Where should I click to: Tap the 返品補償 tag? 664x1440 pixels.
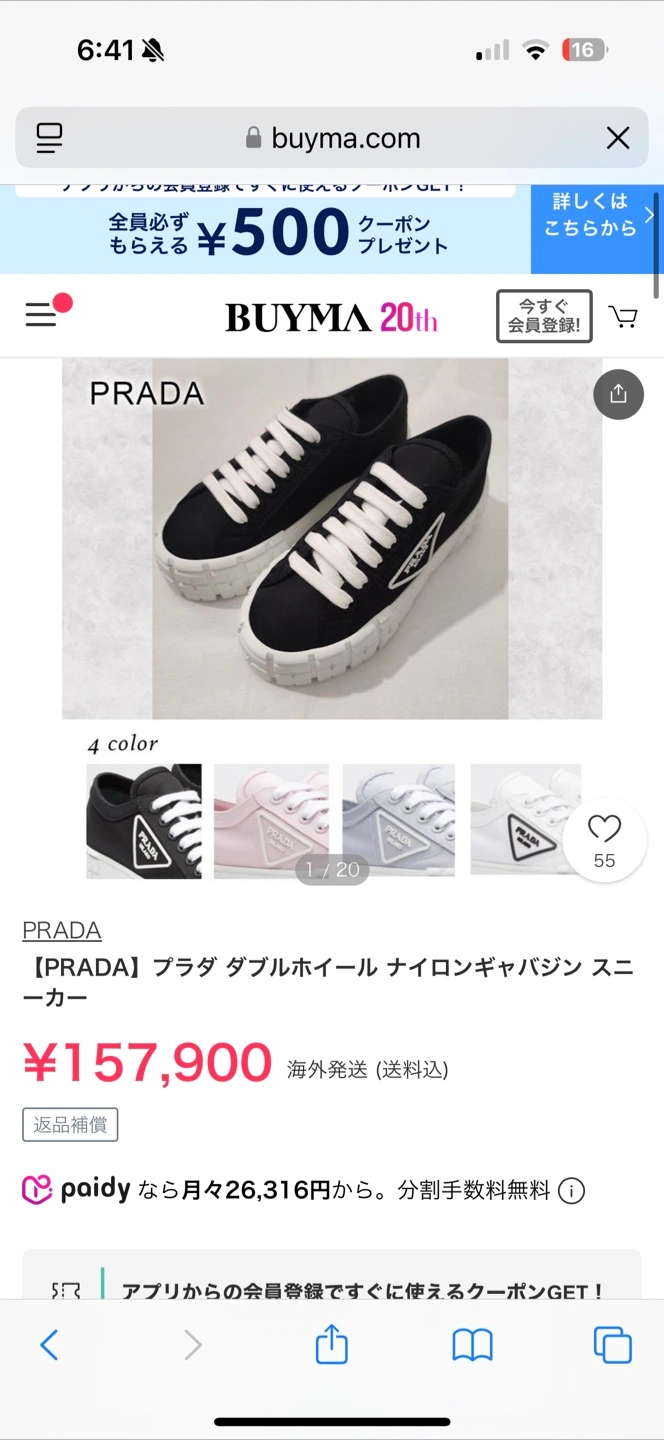click(70, 1124)
